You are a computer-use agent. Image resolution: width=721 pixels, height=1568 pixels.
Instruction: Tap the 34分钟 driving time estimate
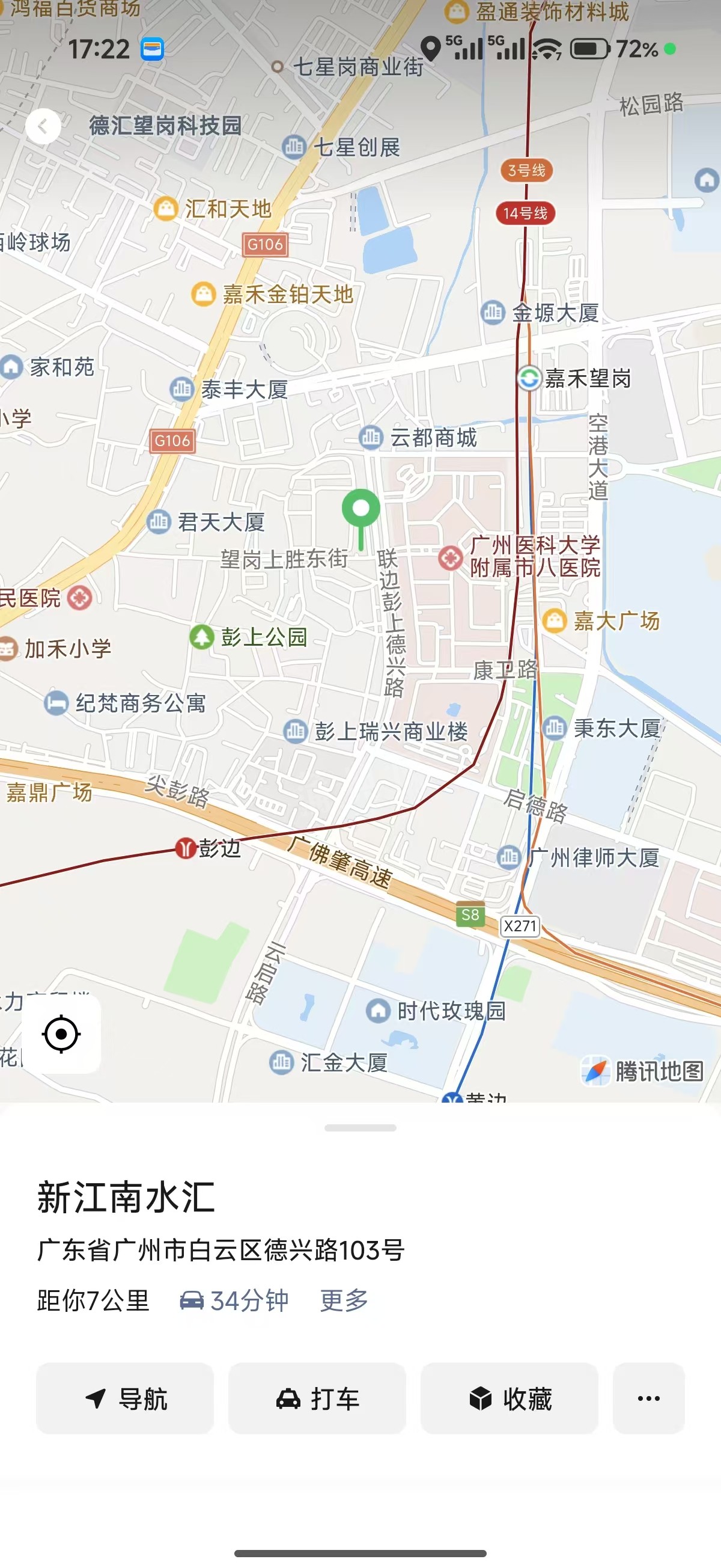click(234, 1301)
